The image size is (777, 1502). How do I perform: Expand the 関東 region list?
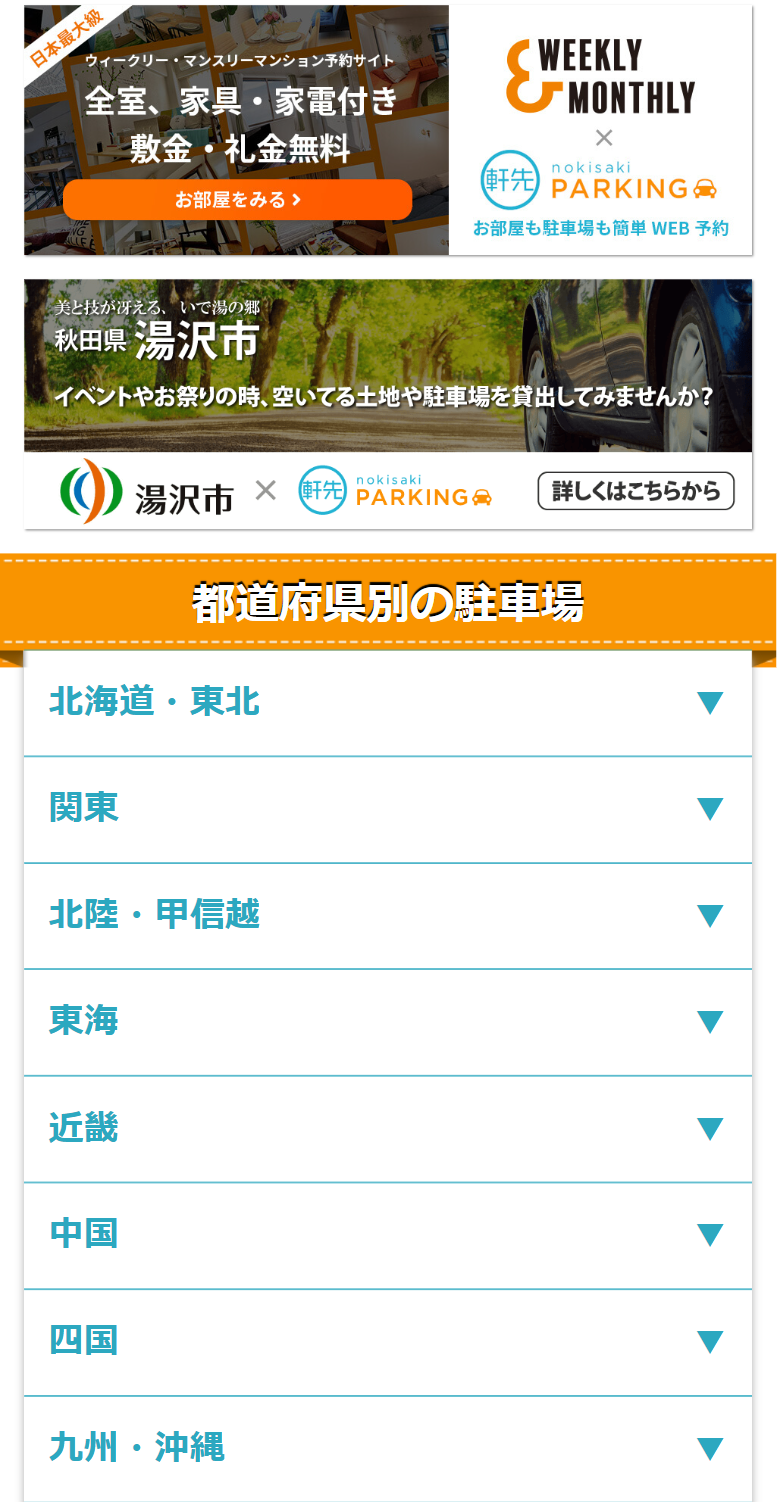(x=388, y=809)
